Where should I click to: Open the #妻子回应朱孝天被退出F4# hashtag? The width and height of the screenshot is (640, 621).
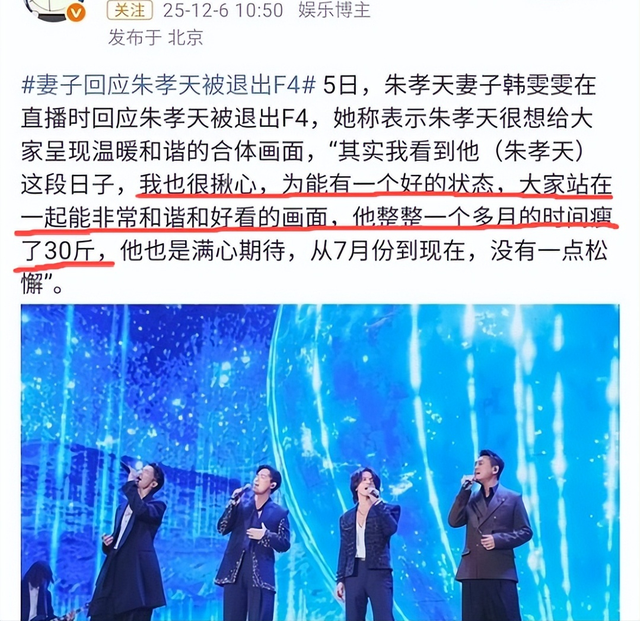[167, 85]
